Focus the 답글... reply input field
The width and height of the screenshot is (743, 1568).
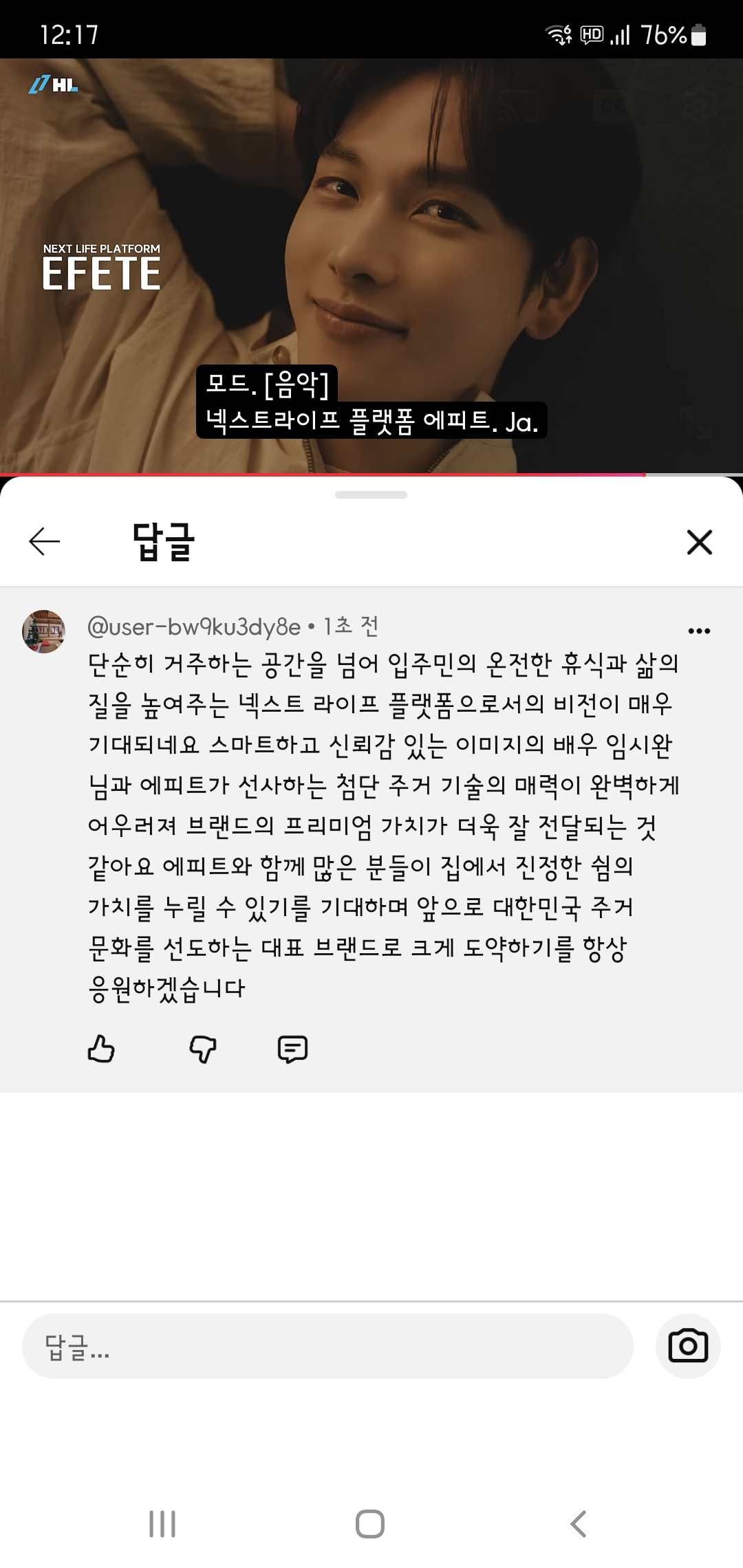click(327, 1346)
